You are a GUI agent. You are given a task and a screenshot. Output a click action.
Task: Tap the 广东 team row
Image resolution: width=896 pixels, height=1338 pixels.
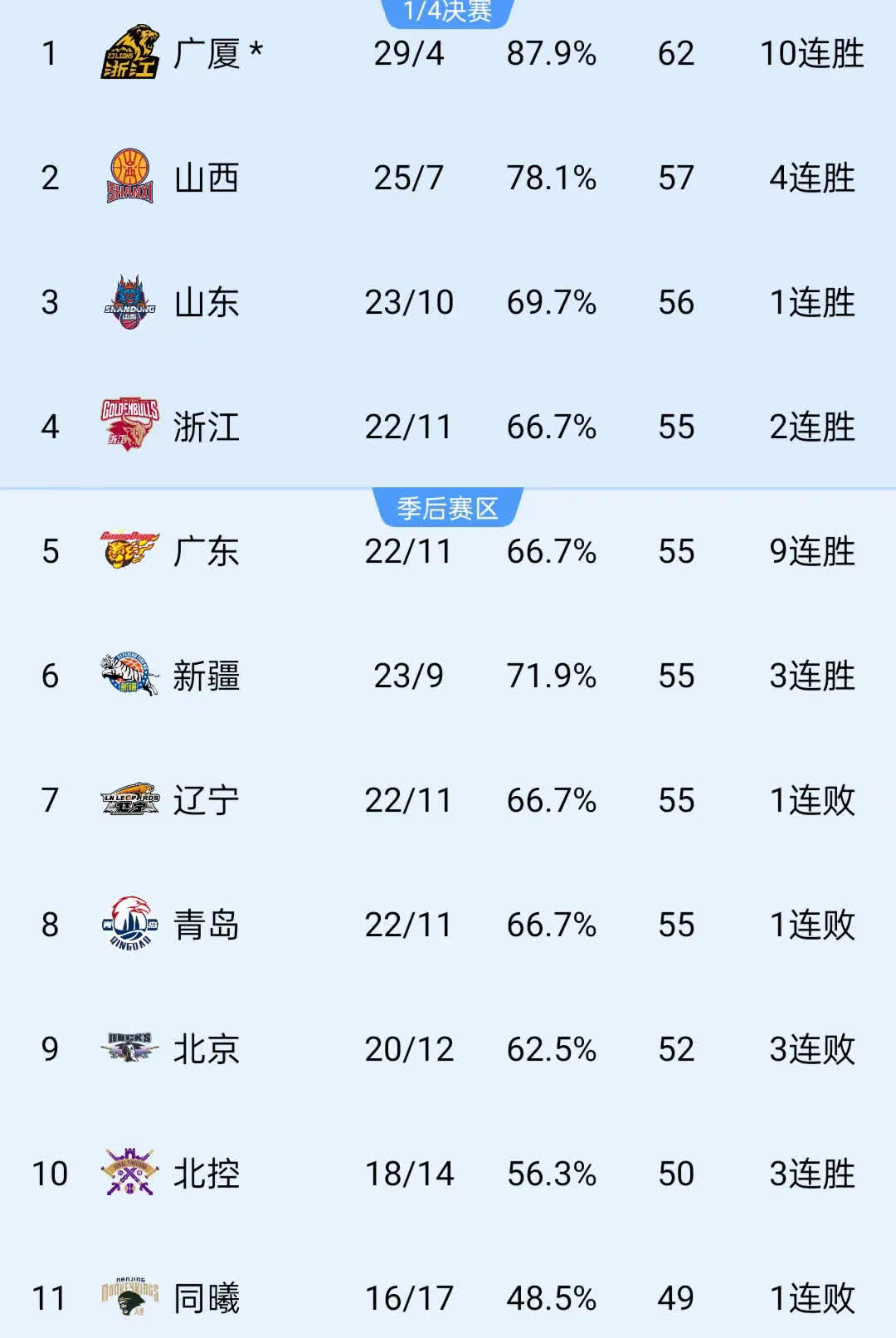206,552
